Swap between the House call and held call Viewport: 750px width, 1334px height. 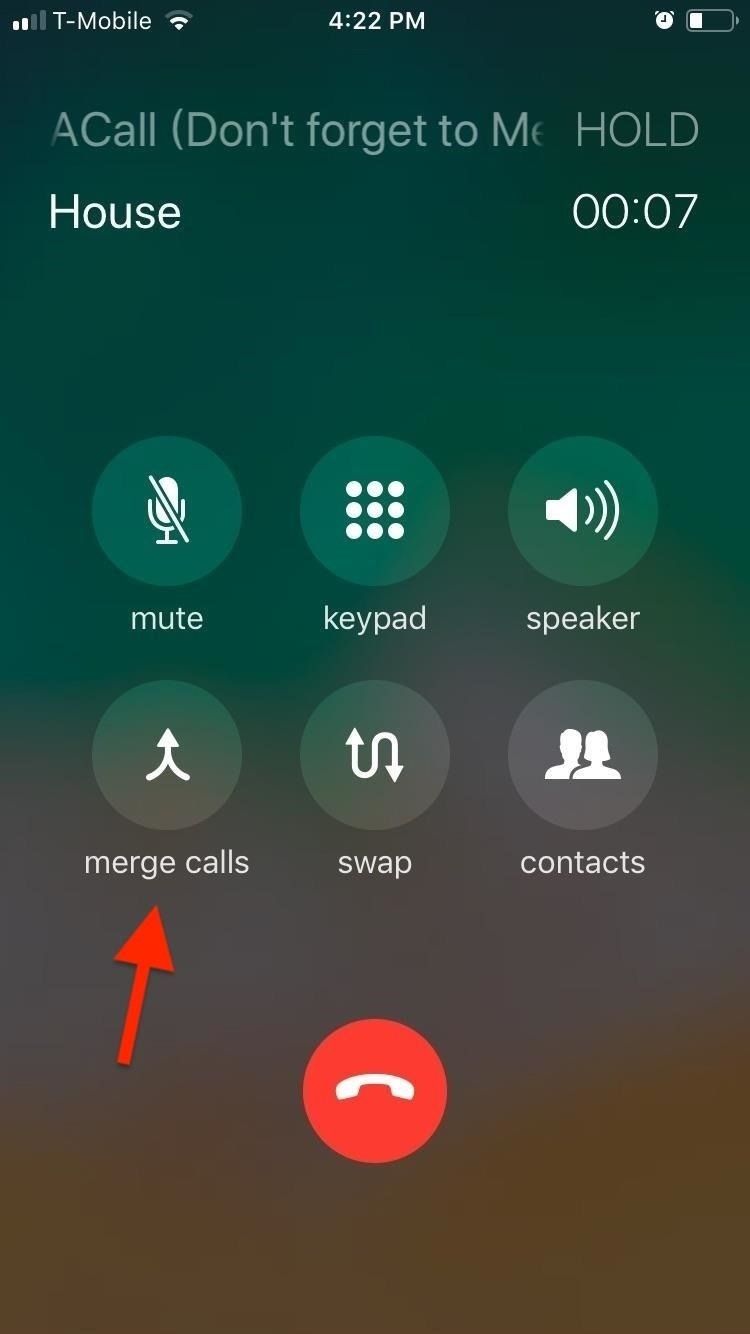point(374,755)
